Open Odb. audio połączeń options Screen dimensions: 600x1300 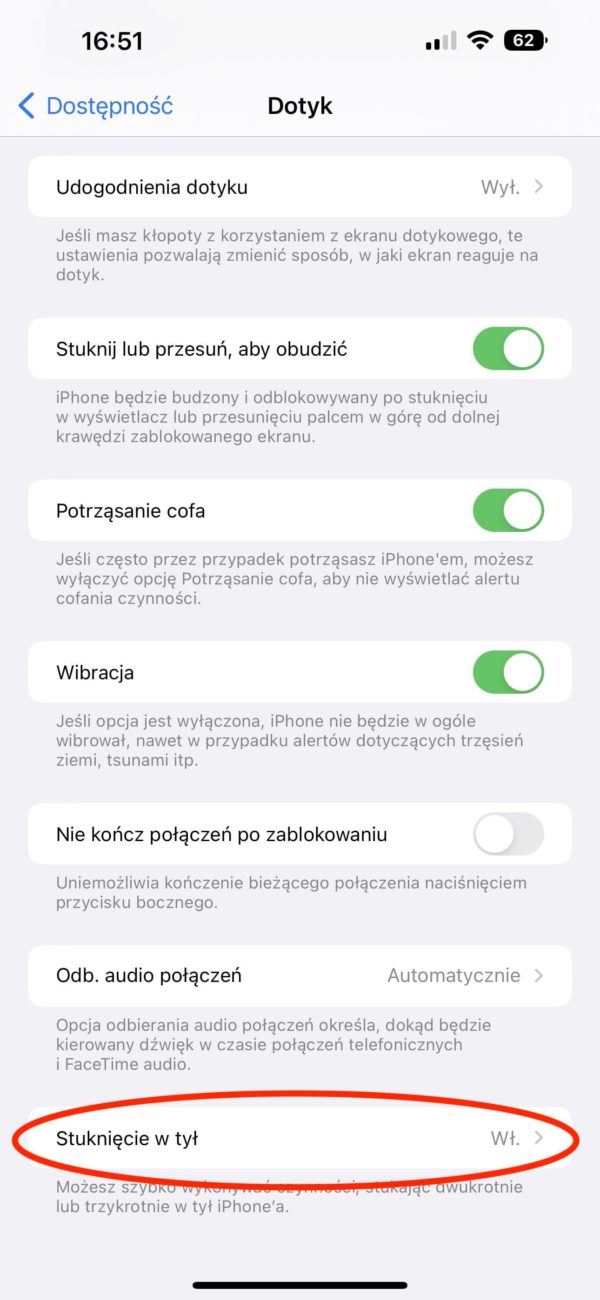pos(300,976)
